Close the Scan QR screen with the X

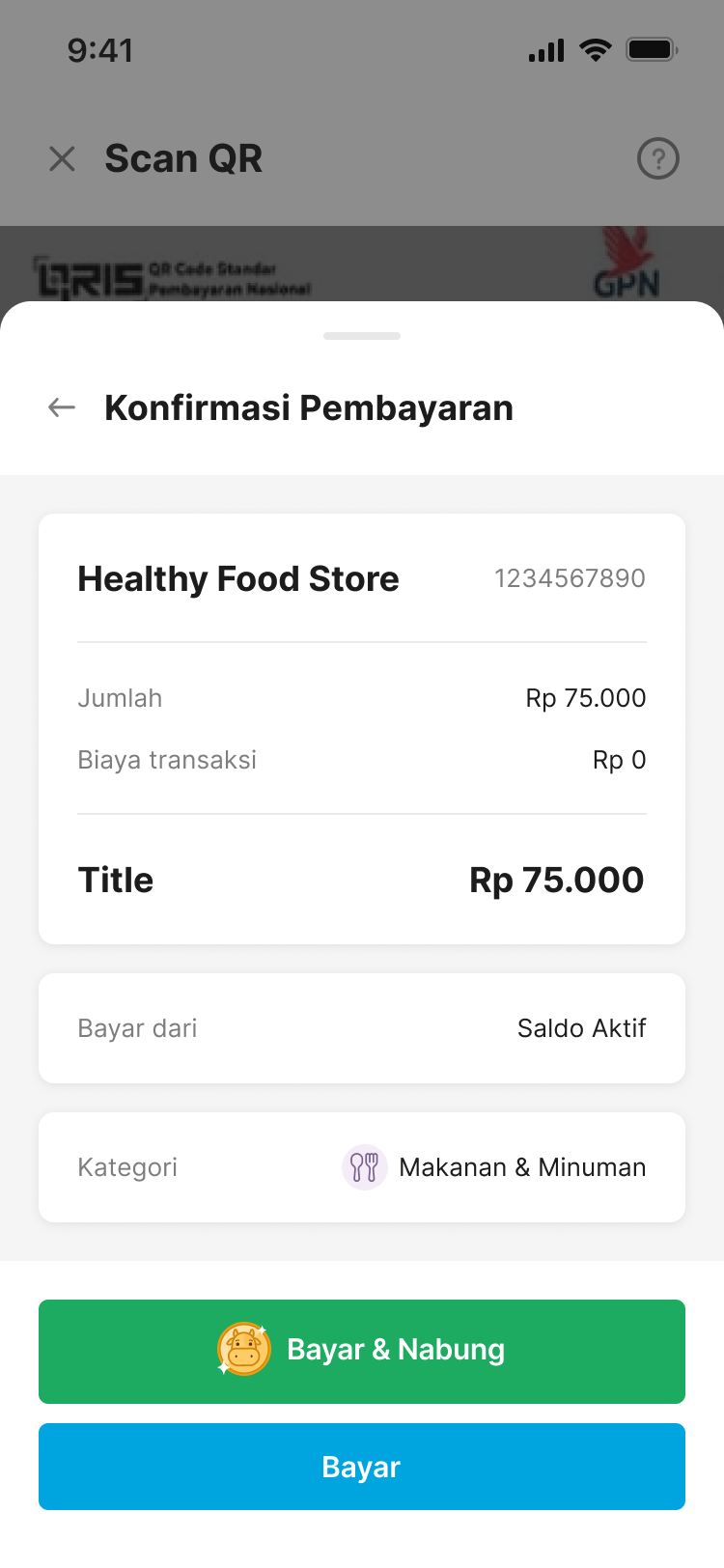click(62, 158)
